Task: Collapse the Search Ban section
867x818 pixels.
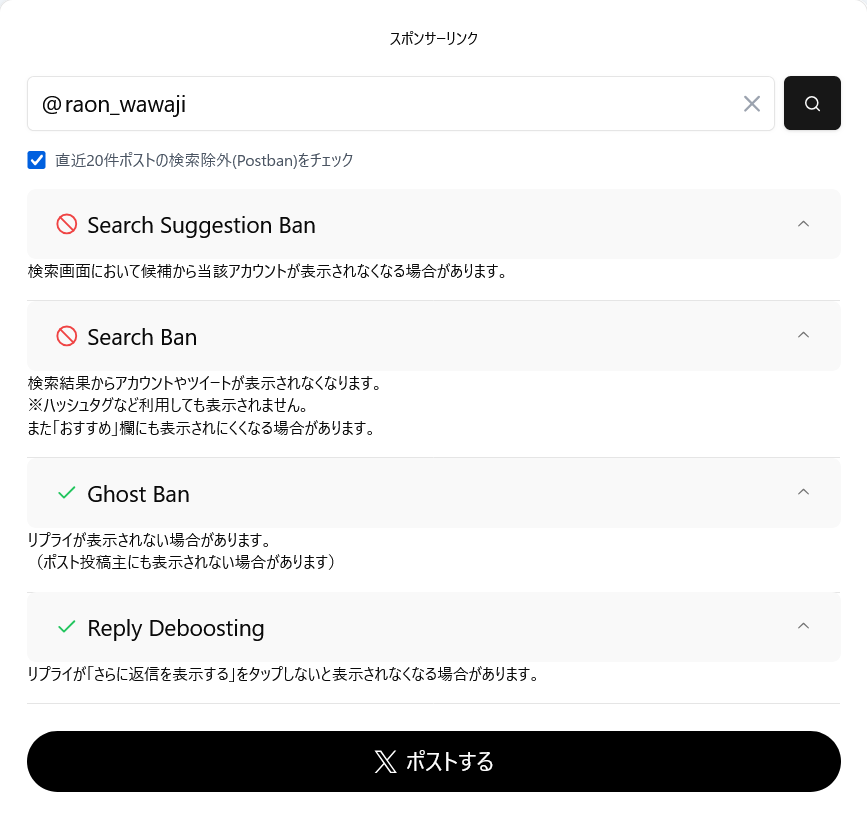Action: click(803, 336)
